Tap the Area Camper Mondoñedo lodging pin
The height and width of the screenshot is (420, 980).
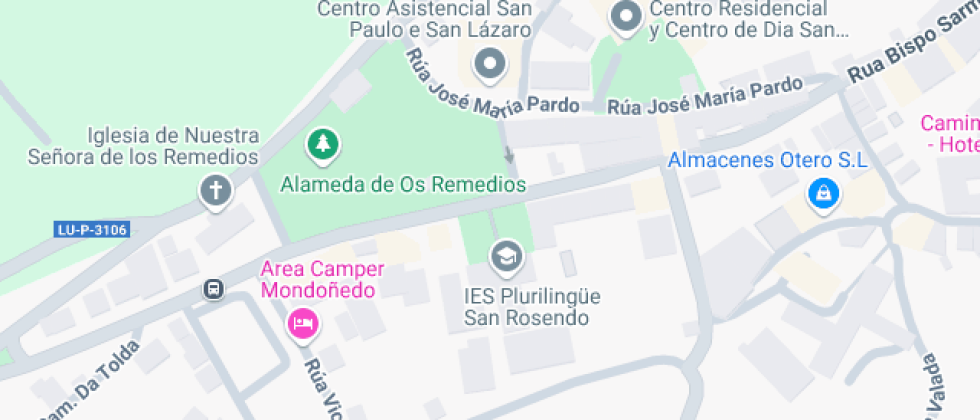[301, 323]
